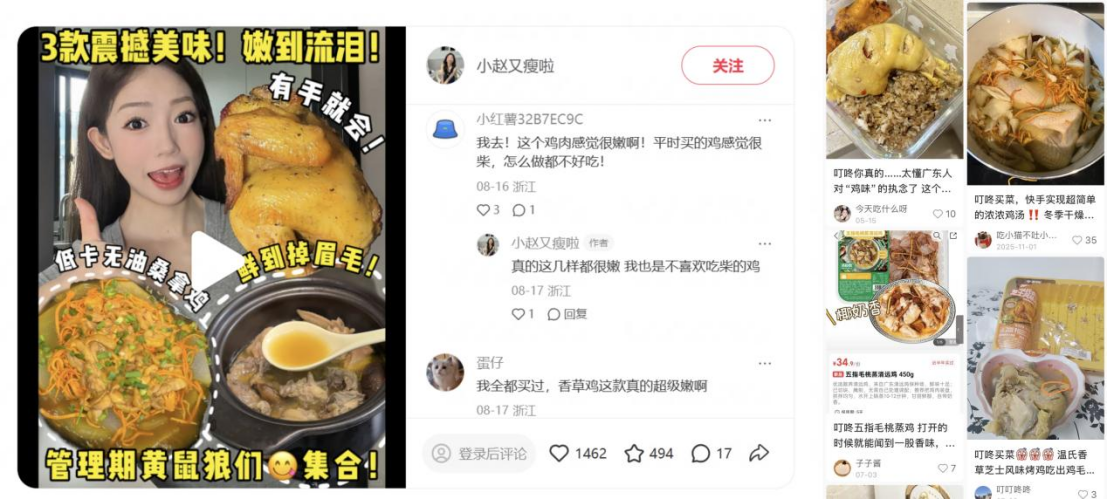Like the post with 1462 likes
This screenshot has height=500, width=1107.
click(578, 453)
